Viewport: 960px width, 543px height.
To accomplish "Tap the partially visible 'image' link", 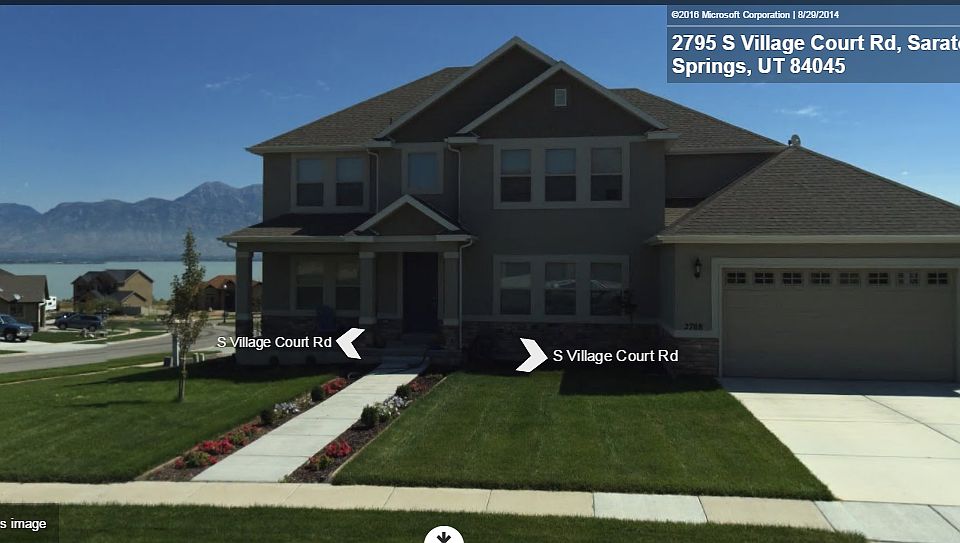I will tap(24, 524).
